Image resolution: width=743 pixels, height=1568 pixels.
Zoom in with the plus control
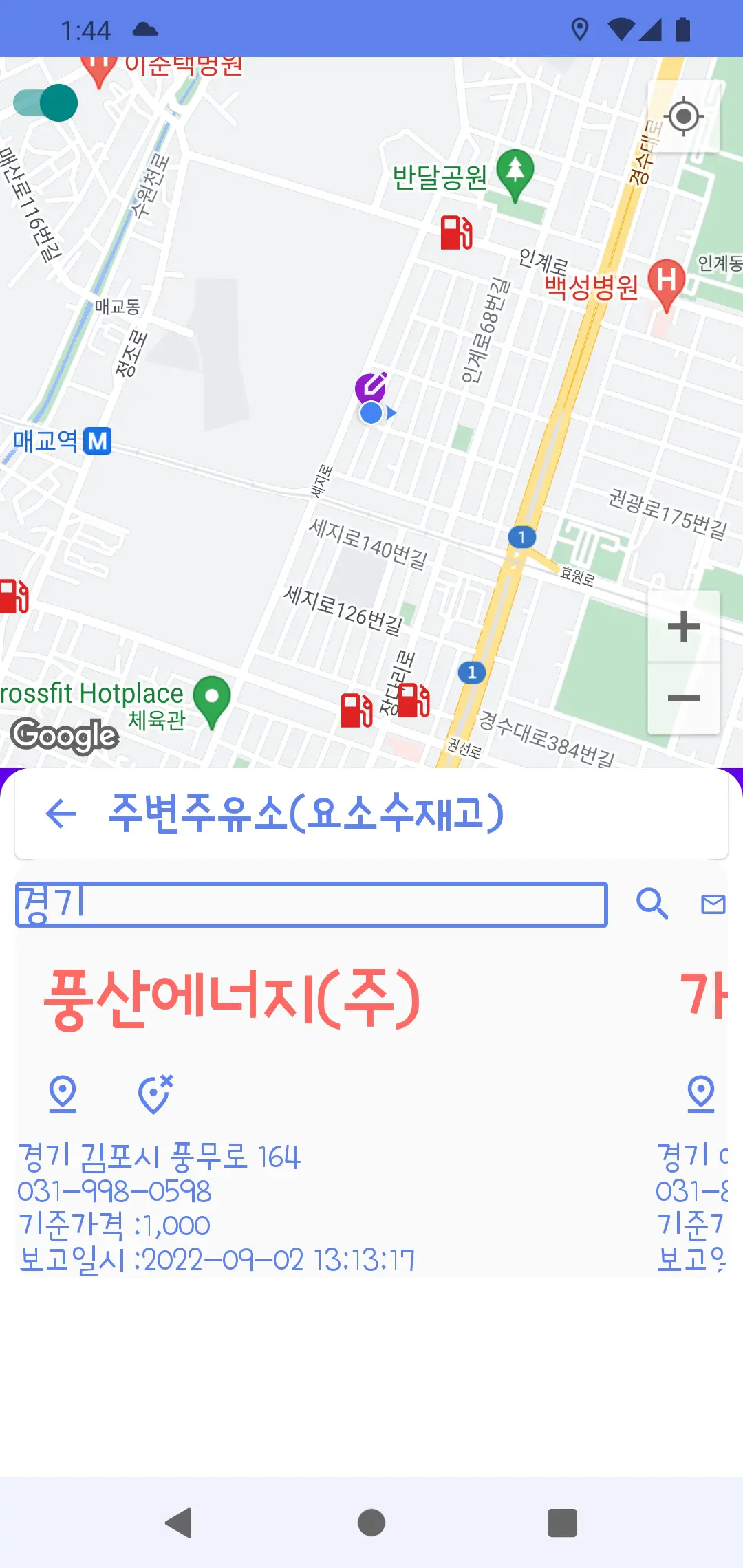[683, 627]
